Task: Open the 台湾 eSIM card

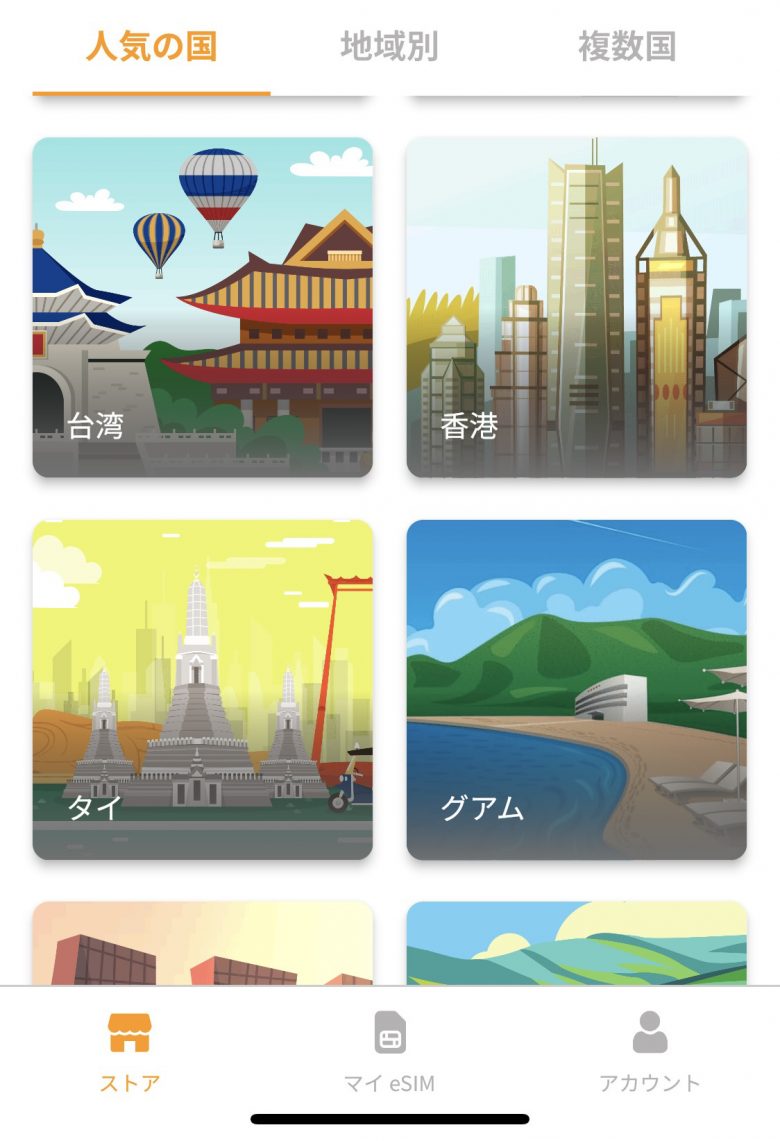Action: (x=203, y=307)
